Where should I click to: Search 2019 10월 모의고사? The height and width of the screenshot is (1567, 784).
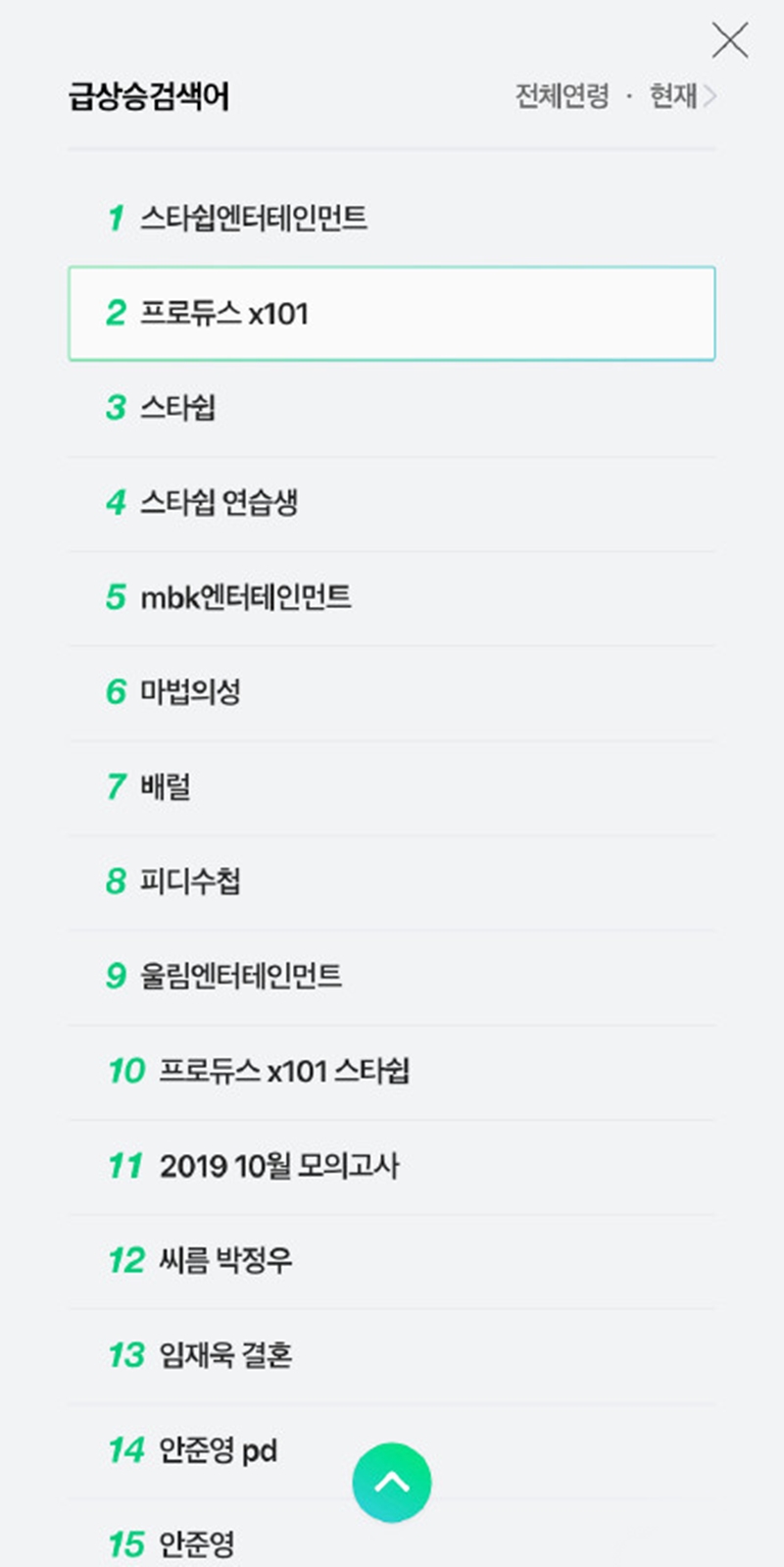pyautogui.click(x=279, y=1166)
